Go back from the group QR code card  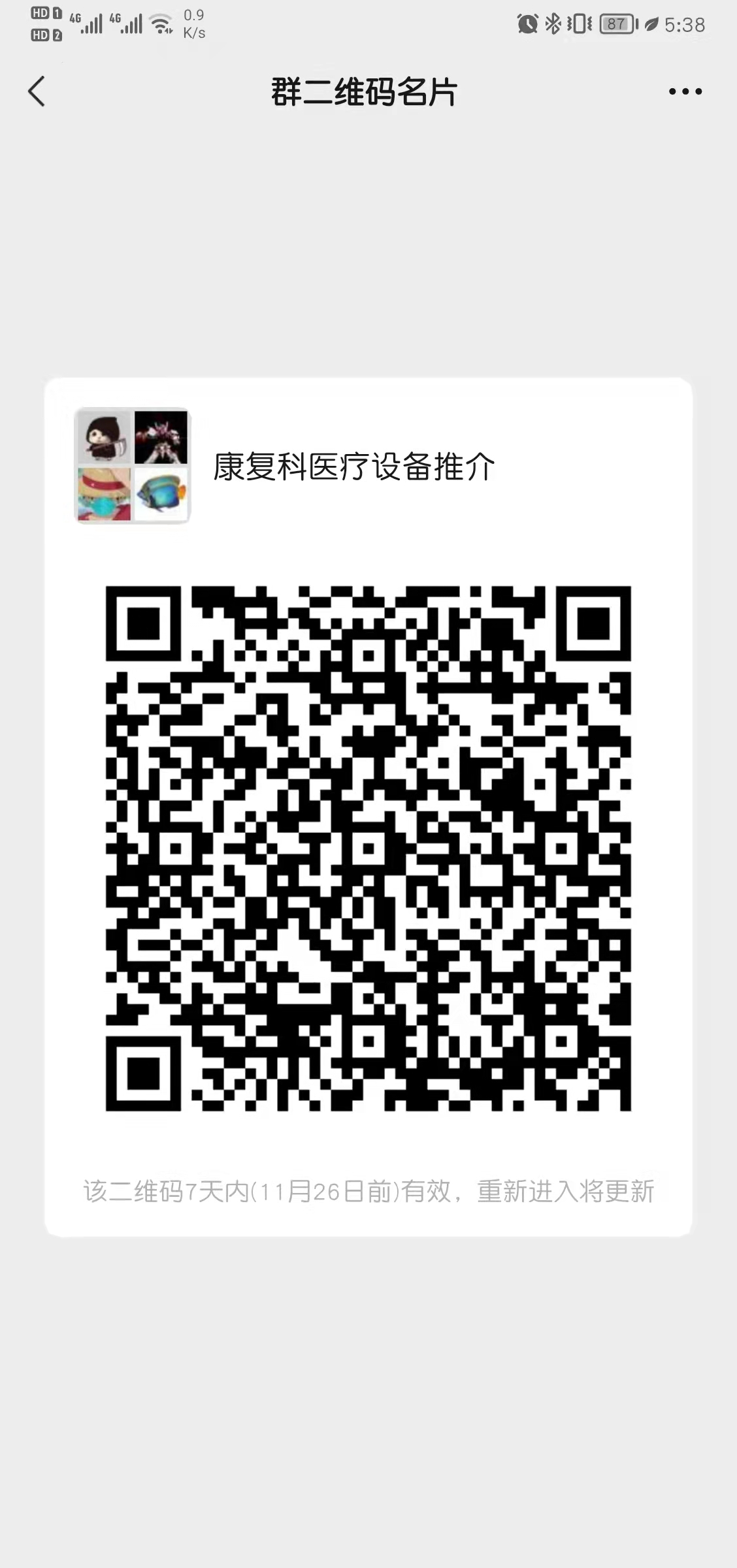(x=37, y=91)
